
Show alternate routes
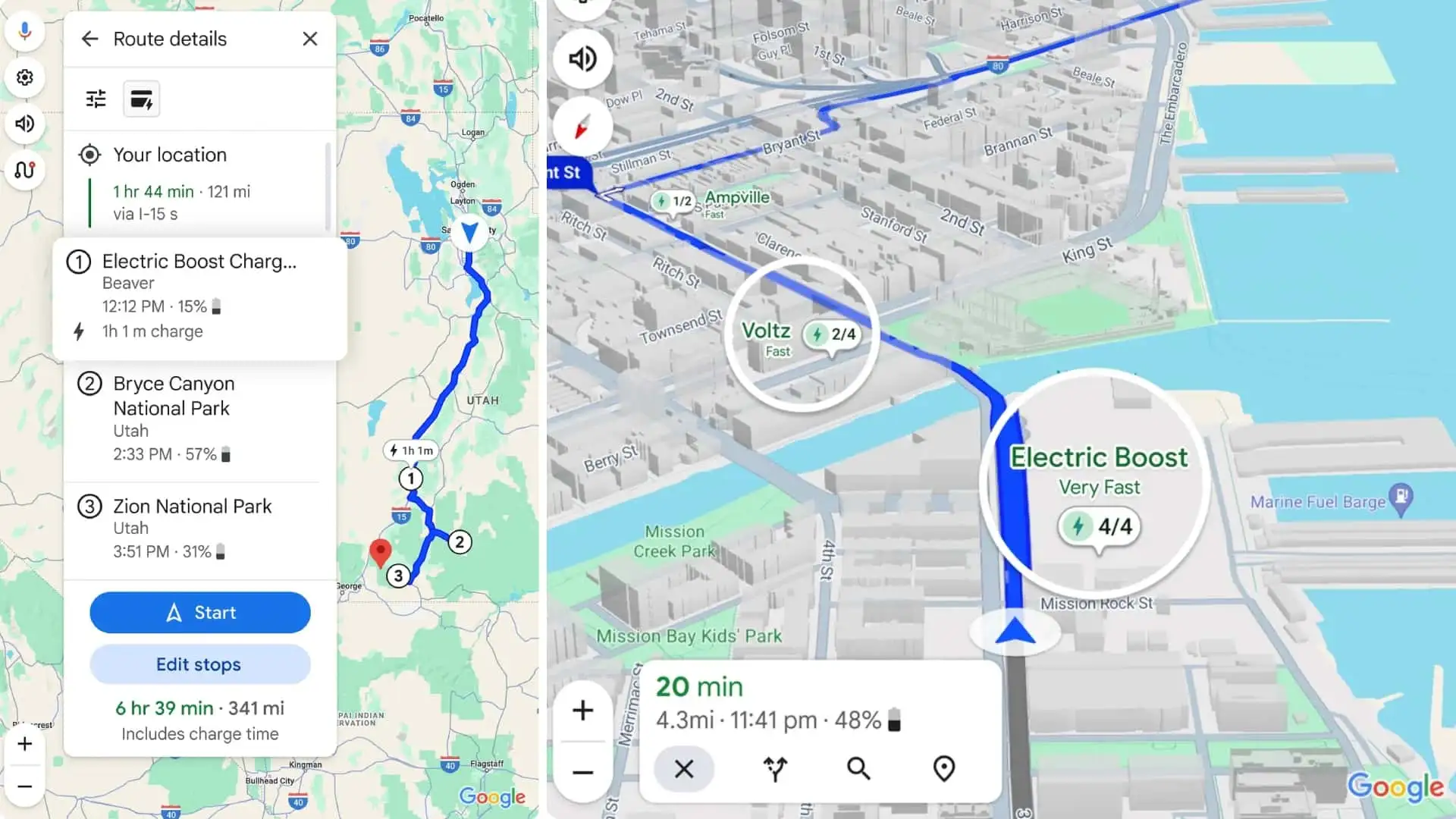pos(775,769)
